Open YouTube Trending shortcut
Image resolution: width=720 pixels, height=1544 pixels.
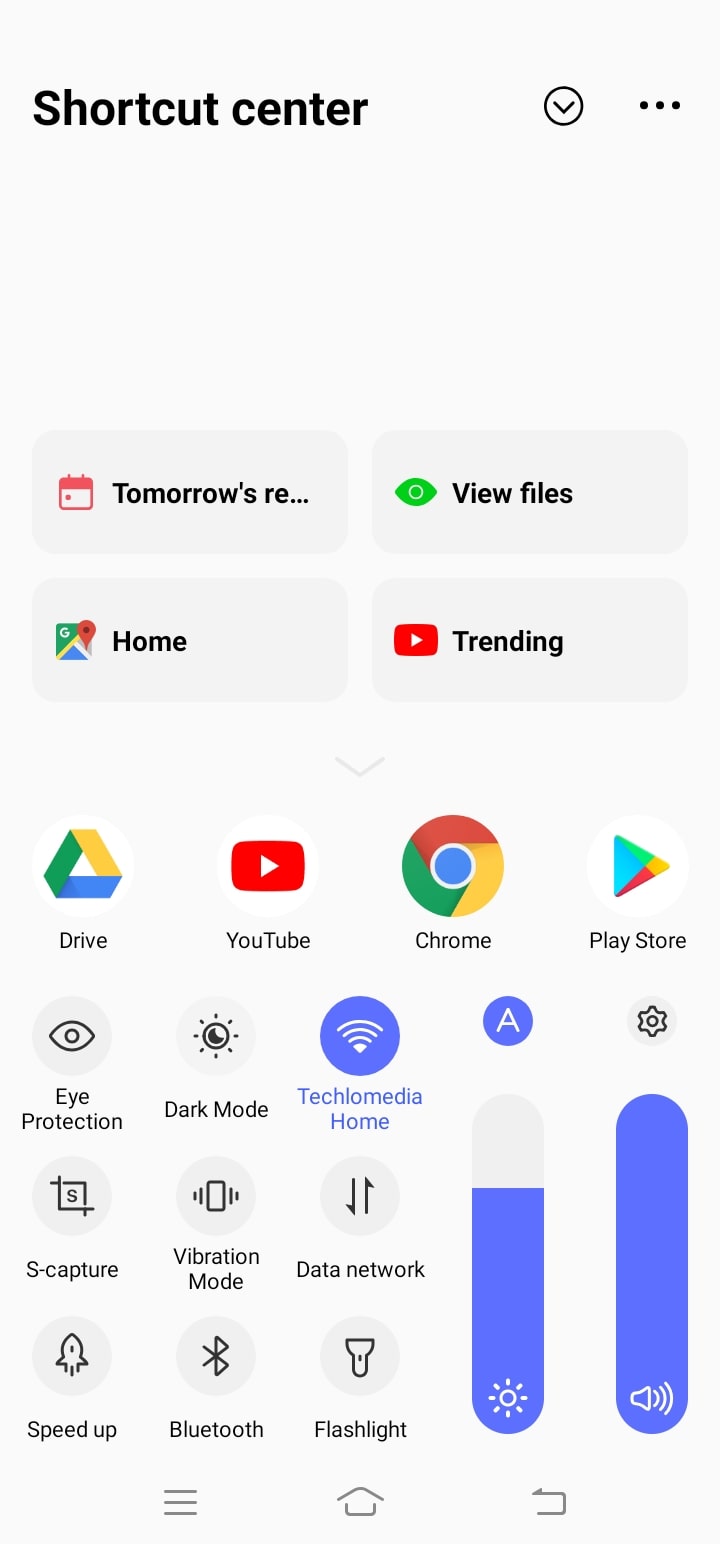coord(530,641)
